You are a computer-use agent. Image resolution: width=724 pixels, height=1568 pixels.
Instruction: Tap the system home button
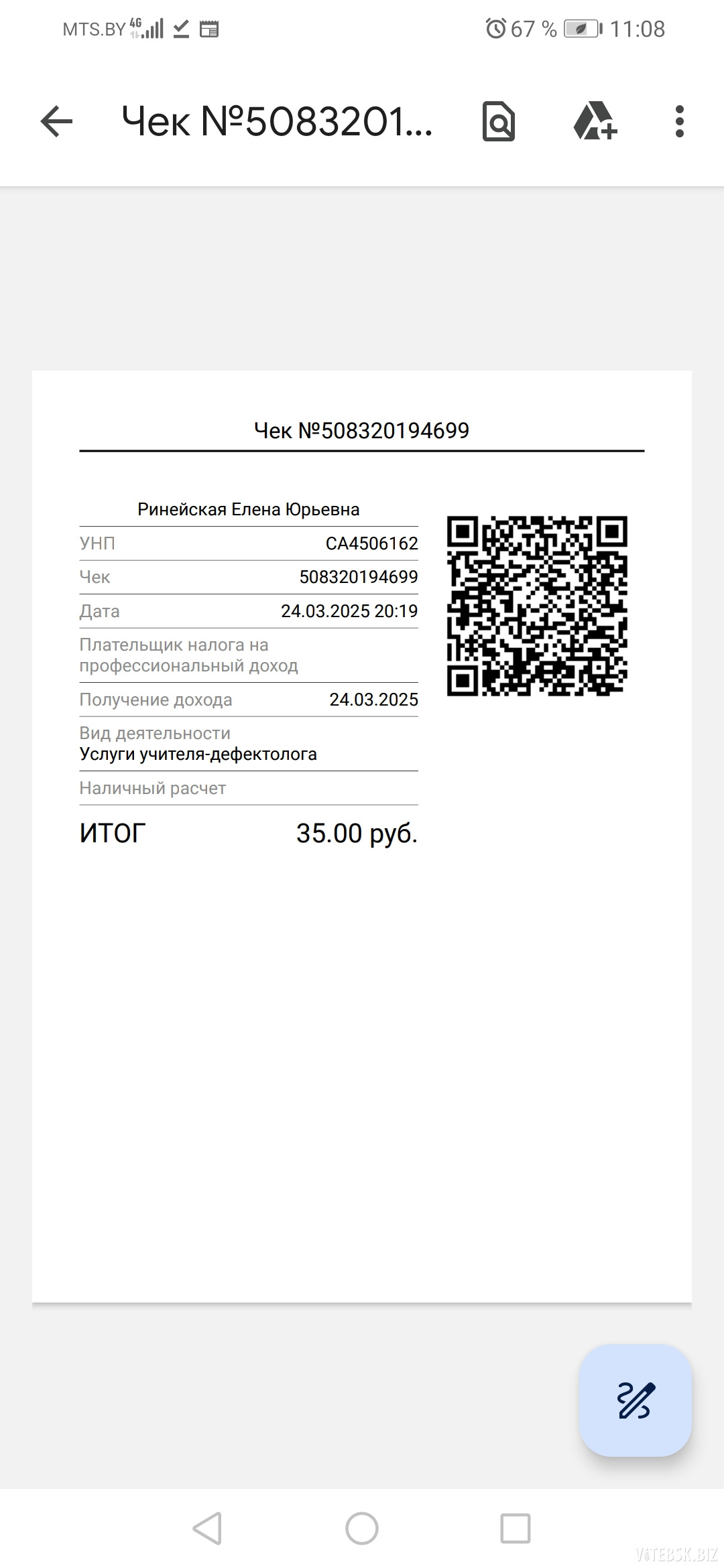pos(362,1528)
